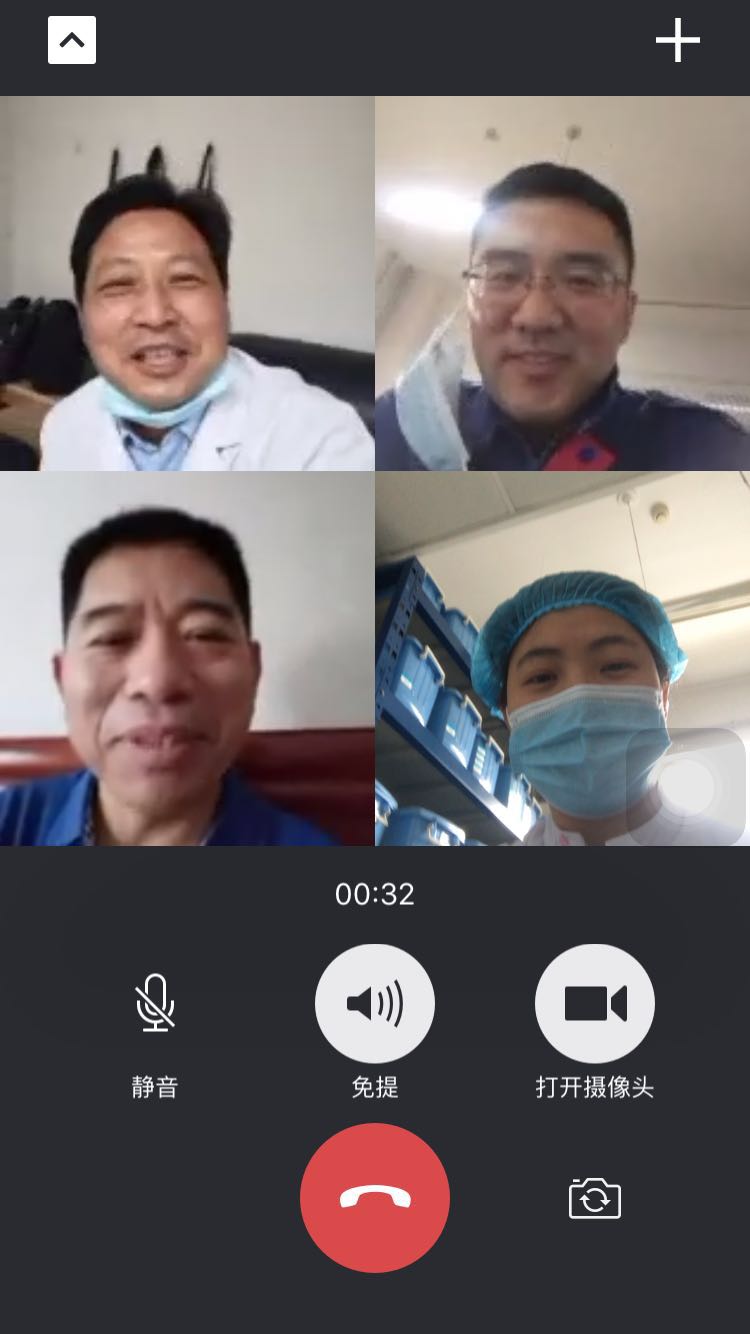This screenshot has height=1334, width=750.
Task: Turn on the camera (打开摄像头)
Action: pos(595,1003)
